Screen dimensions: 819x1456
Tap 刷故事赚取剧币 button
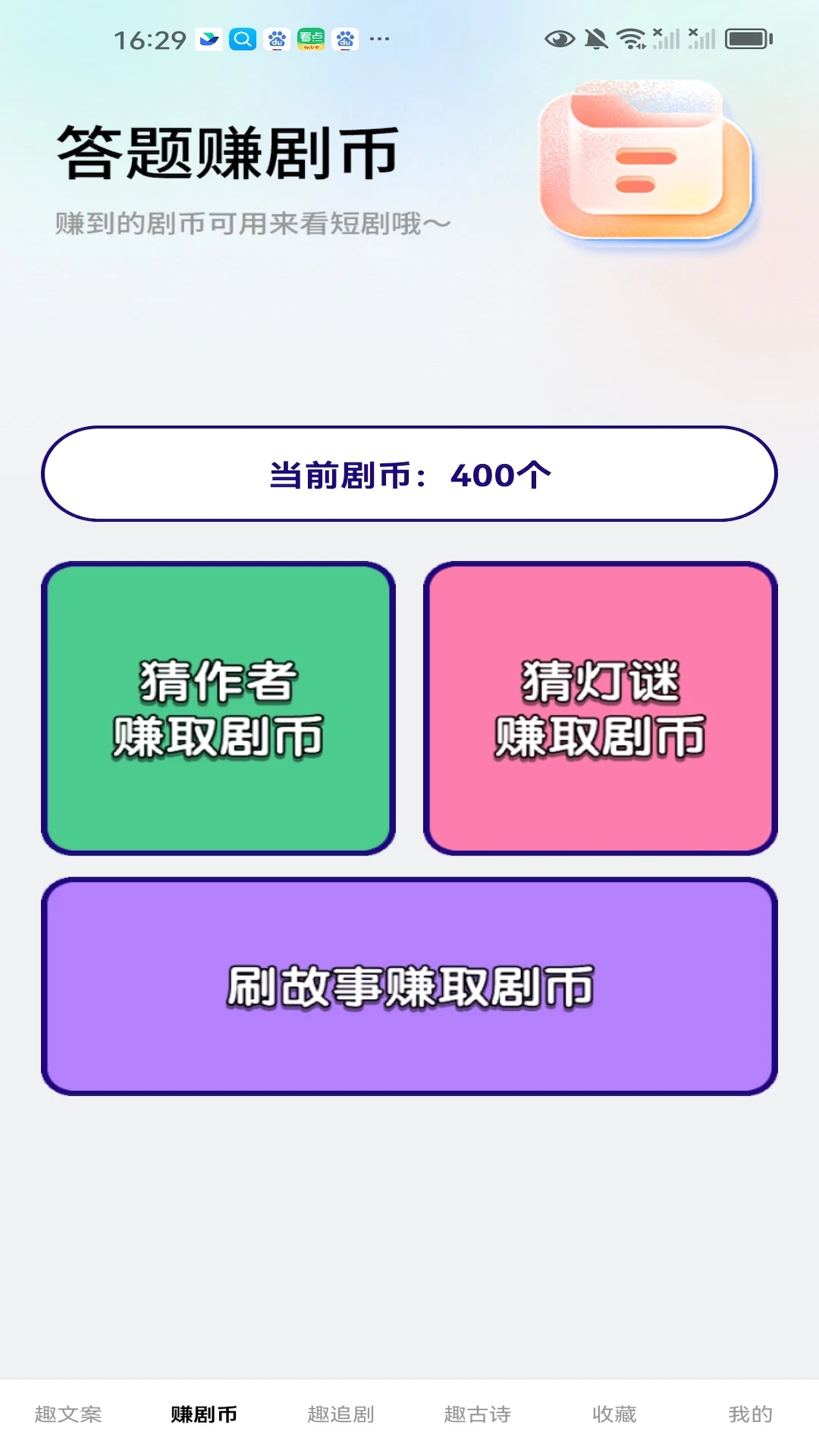pyautogui.click(x=409, y=986)
